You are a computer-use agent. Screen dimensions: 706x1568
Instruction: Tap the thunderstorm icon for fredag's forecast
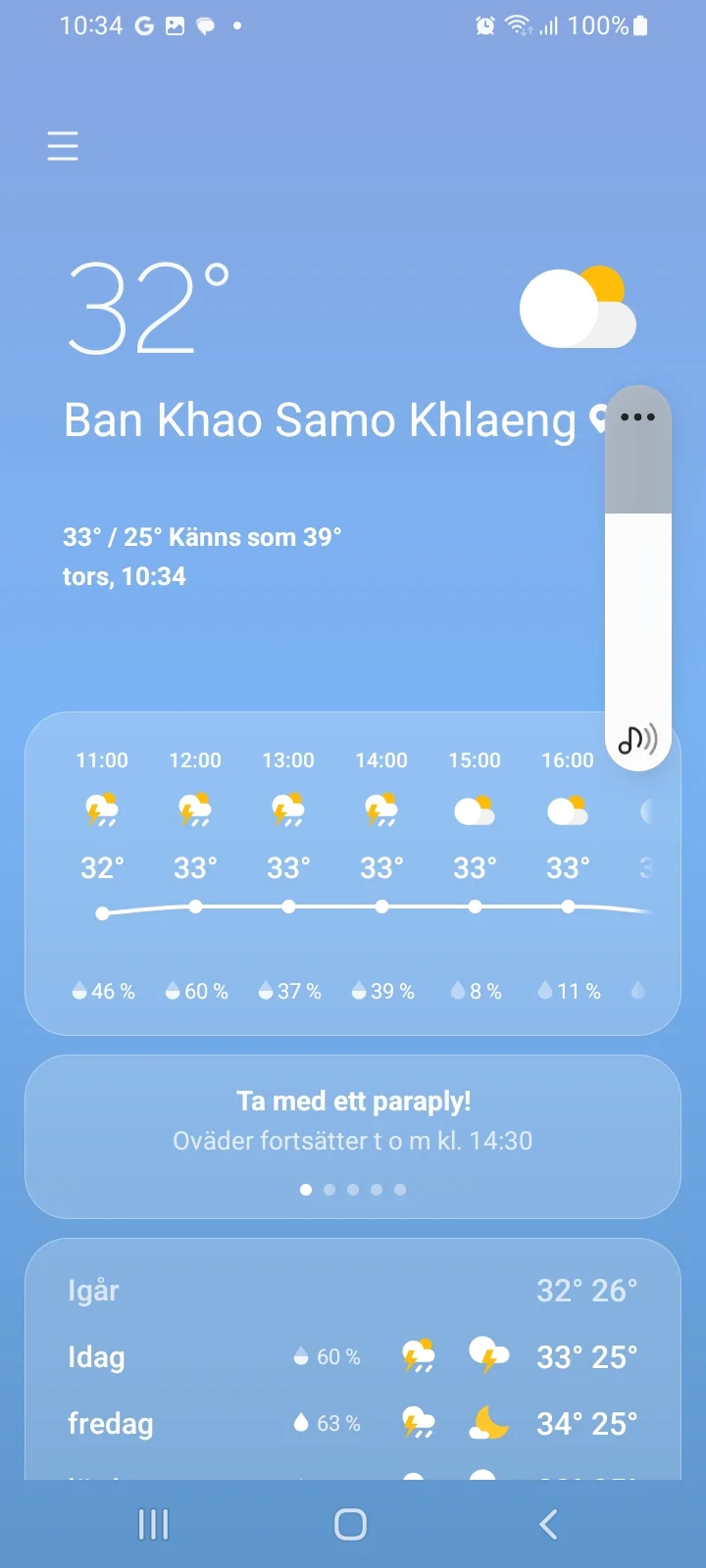[x=419, y=1424]
